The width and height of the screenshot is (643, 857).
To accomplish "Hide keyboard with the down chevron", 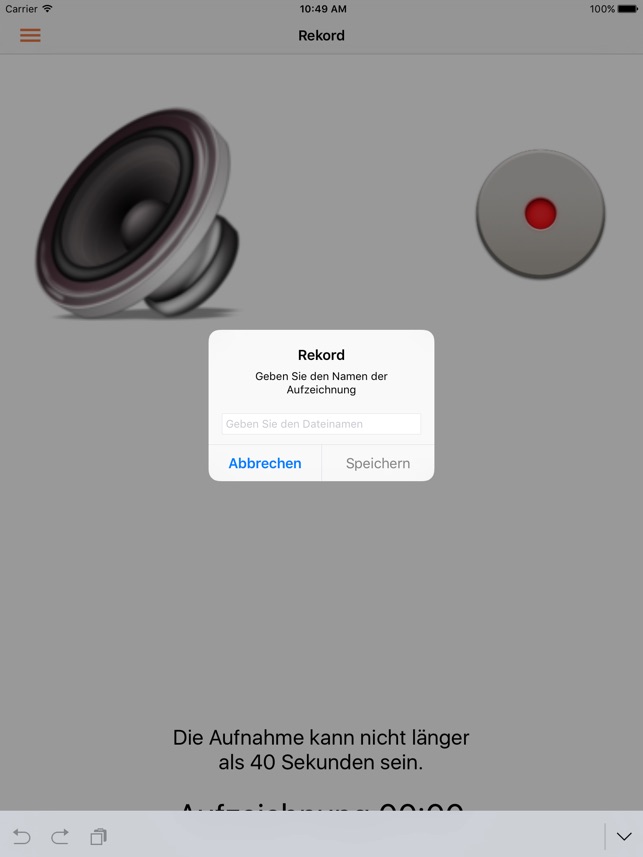I will pos(624,836).
